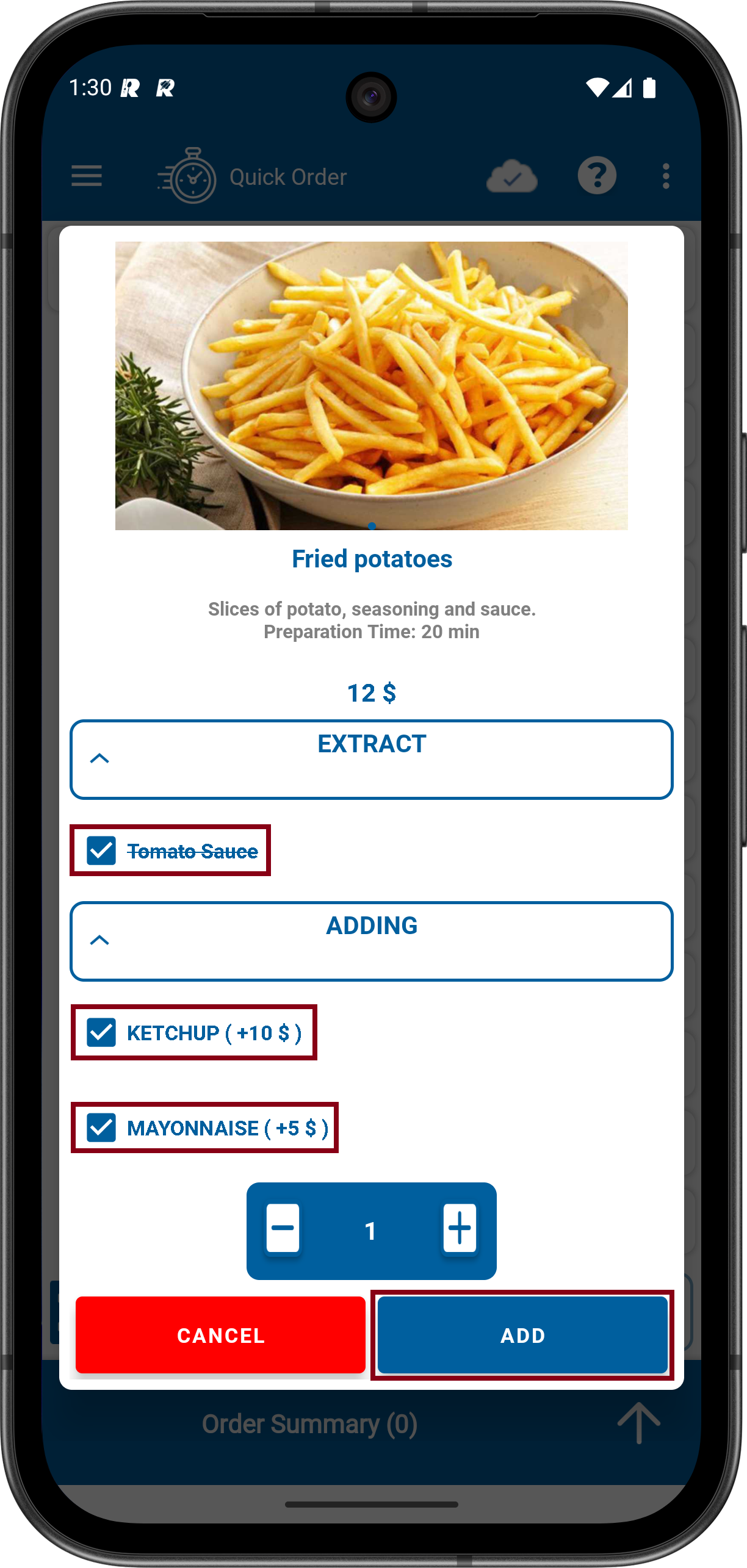This screenshot has height=1568, width=747.
Task: Uncheck the Tomato Sauce extract checkbox
Action: coord(101,851)
